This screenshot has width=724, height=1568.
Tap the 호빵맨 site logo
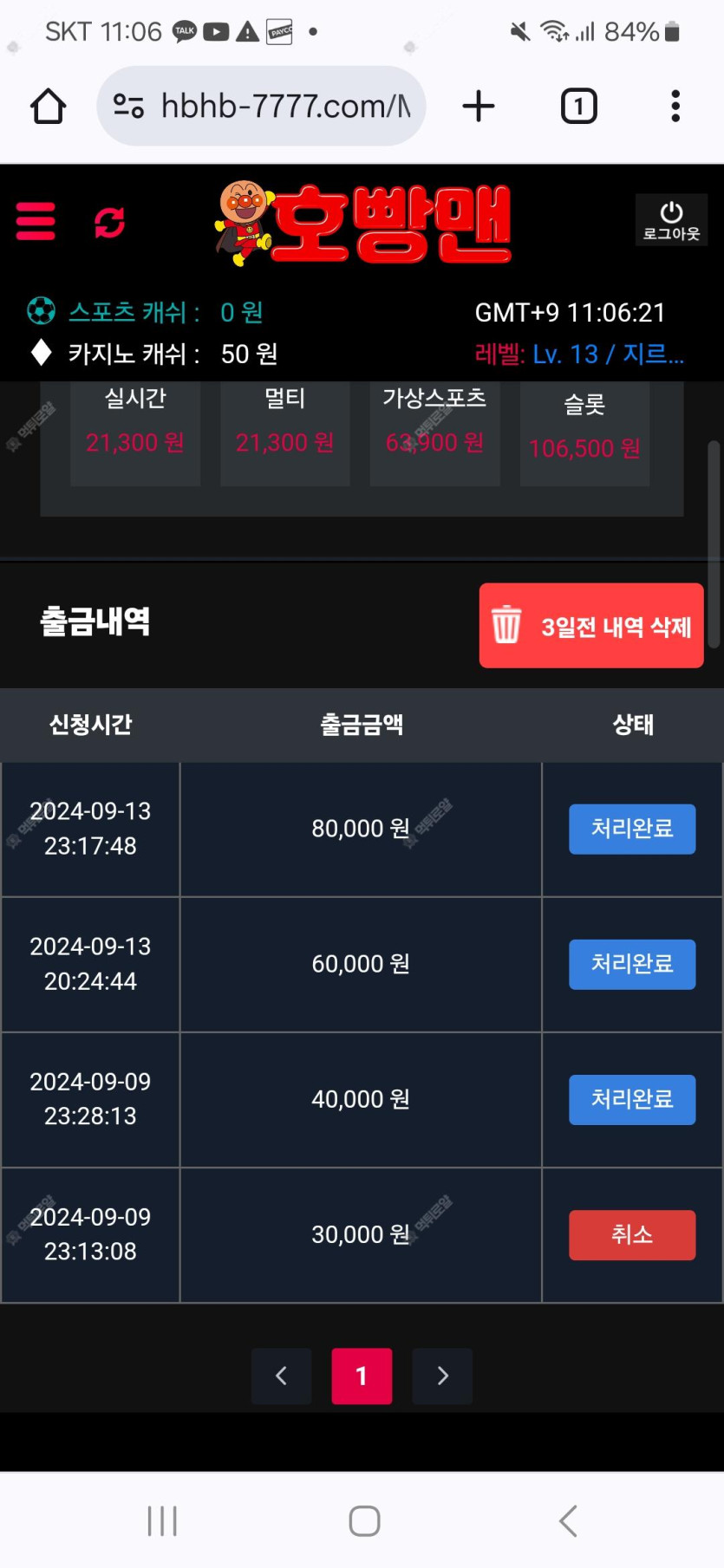pyautogui.click(x=363, y=223)
